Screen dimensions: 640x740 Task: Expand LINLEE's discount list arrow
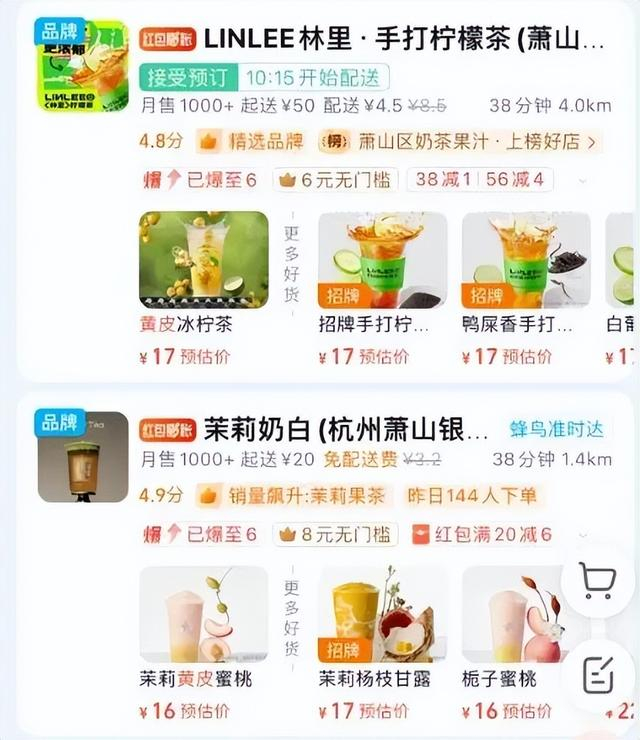582,181
